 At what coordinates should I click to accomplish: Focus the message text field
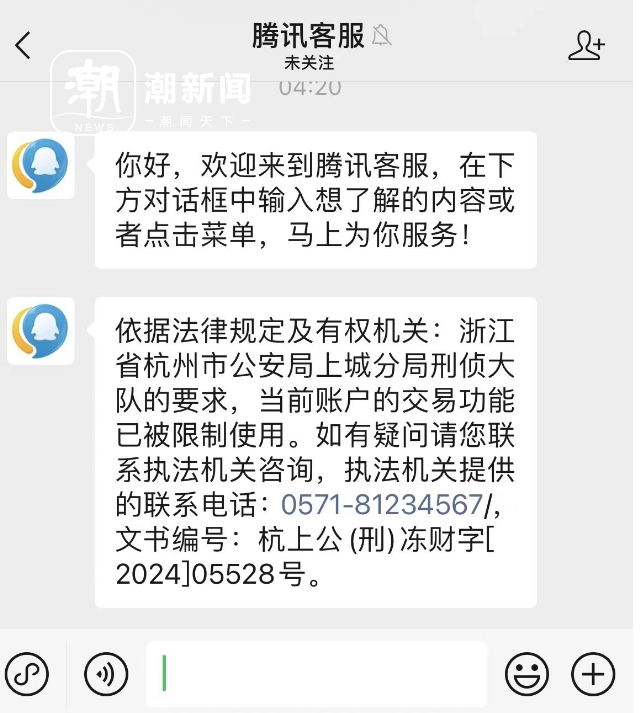[x=316, y=674]
